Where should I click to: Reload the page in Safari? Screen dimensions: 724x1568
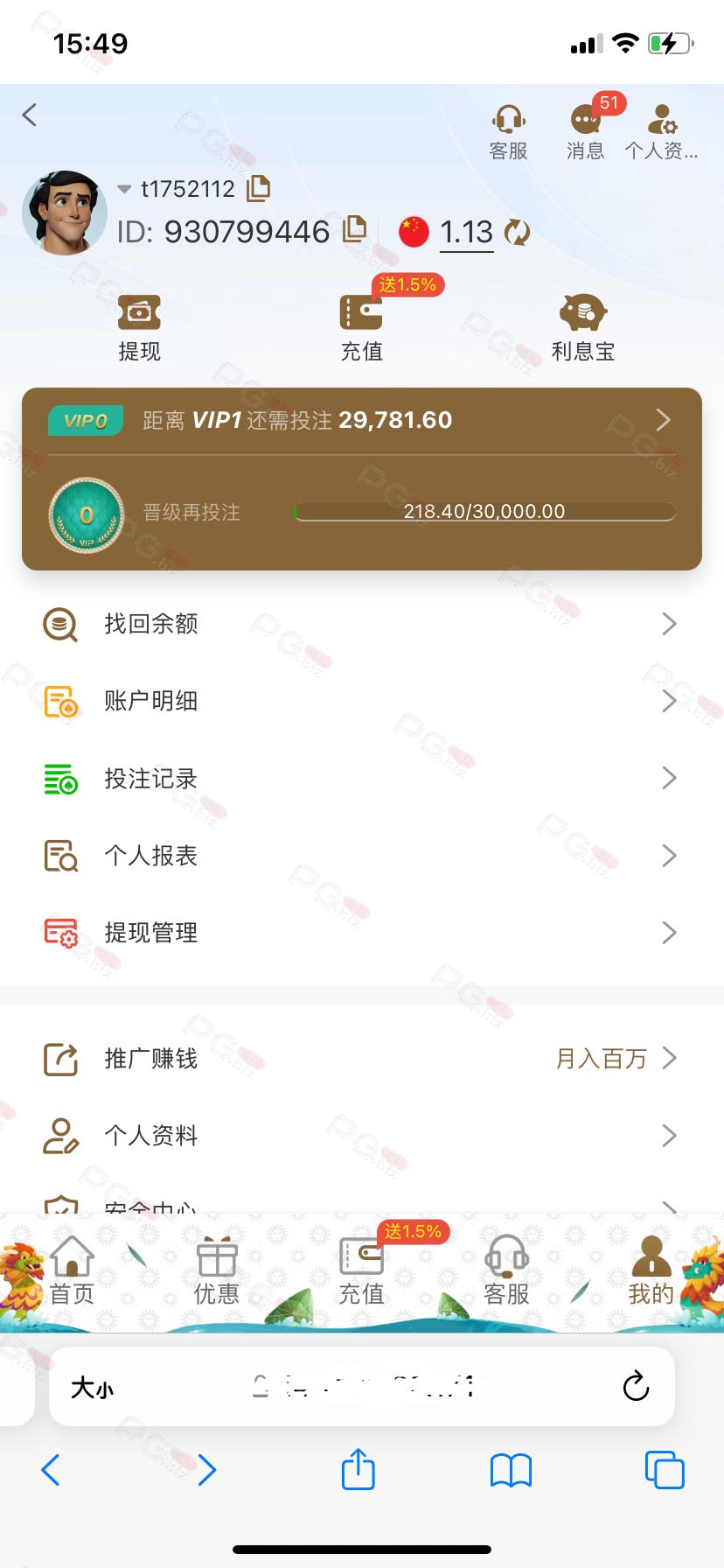(x=636, y=1386)
